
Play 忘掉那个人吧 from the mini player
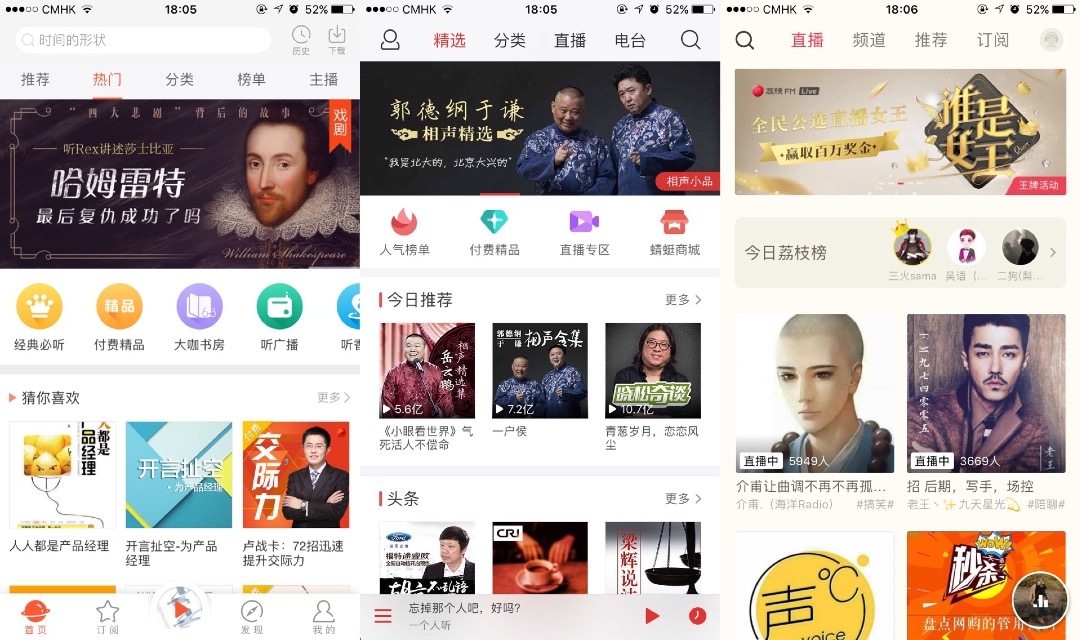[652, 616]
